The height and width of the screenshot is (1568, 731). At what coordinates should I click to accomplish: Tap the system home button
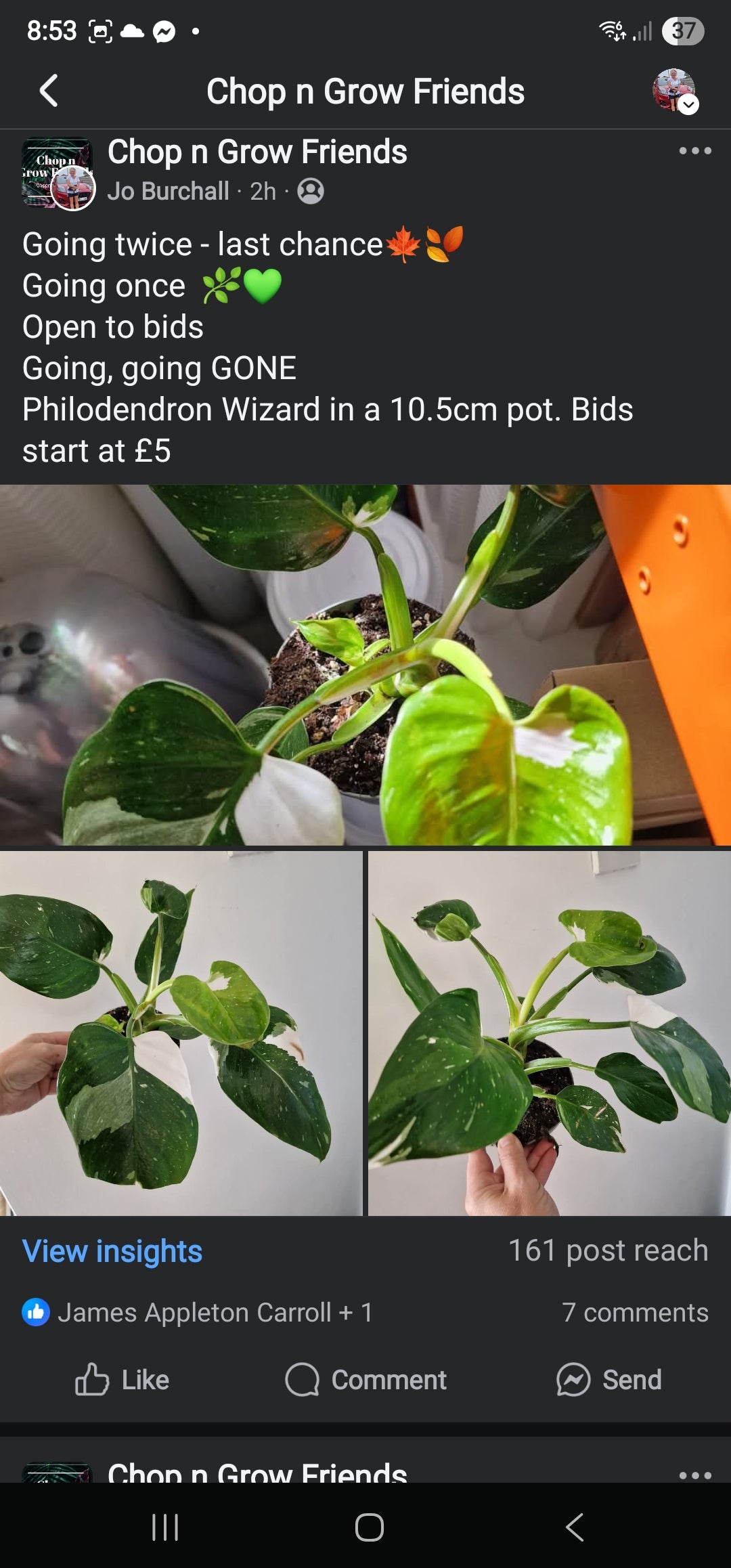click(x=369, y=1527)
